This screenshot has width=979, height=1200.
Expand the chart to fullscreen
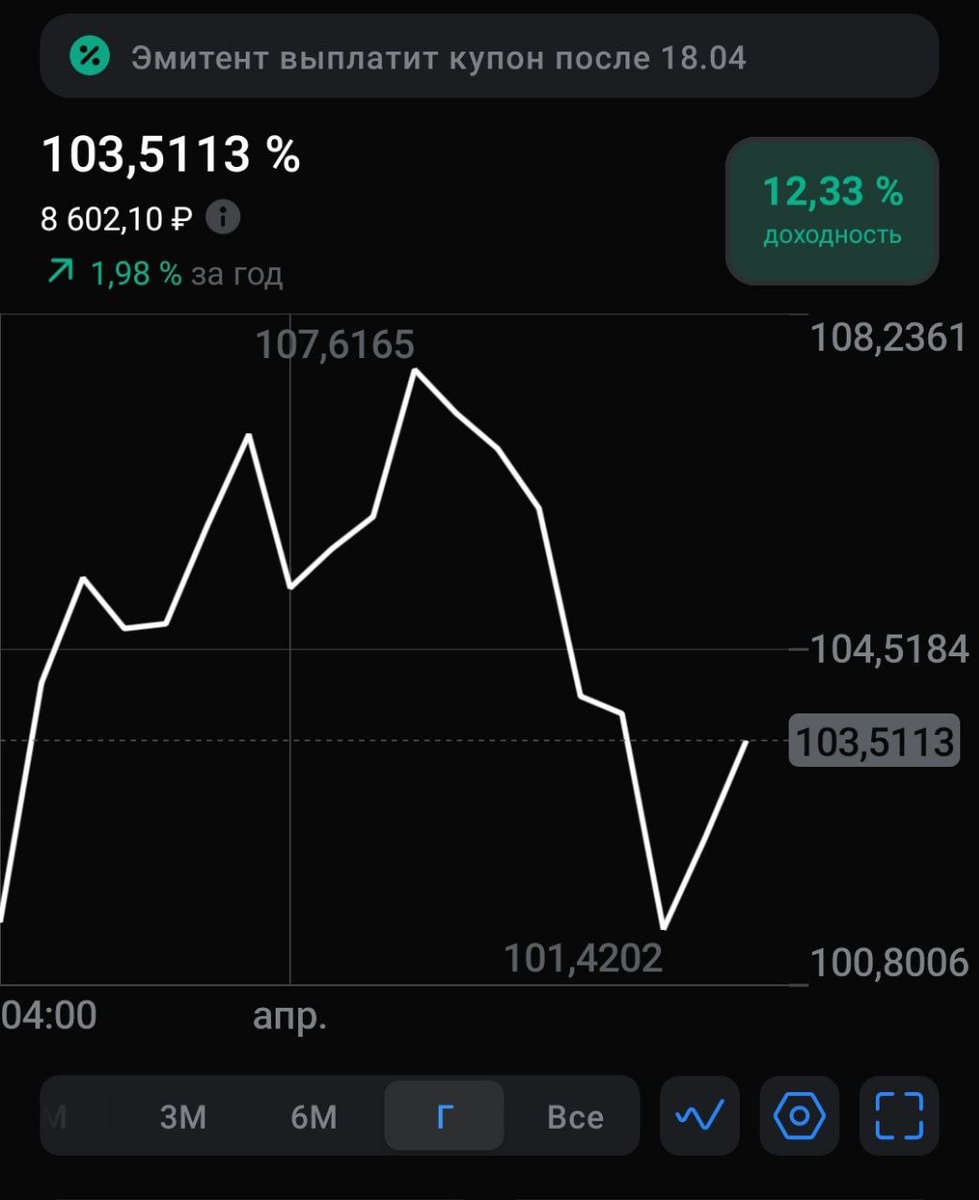coord(899,1116)
